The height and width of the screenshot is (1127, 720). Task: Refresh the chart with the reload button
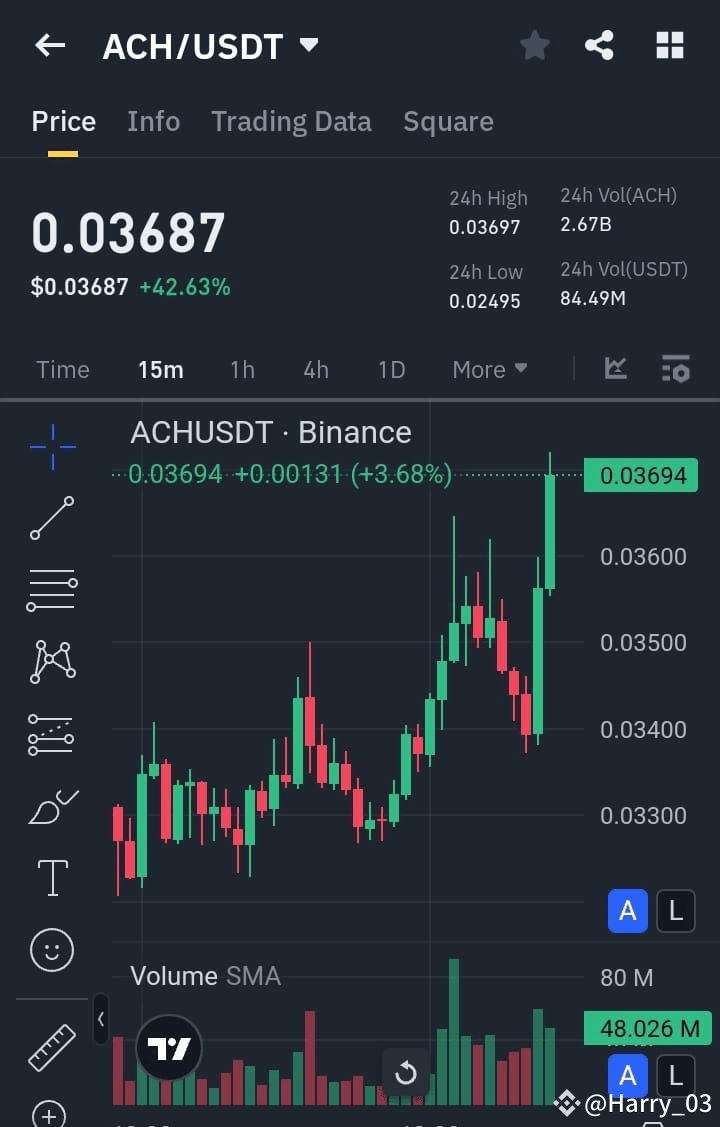pyautogui.click(x=405, y=1072)
